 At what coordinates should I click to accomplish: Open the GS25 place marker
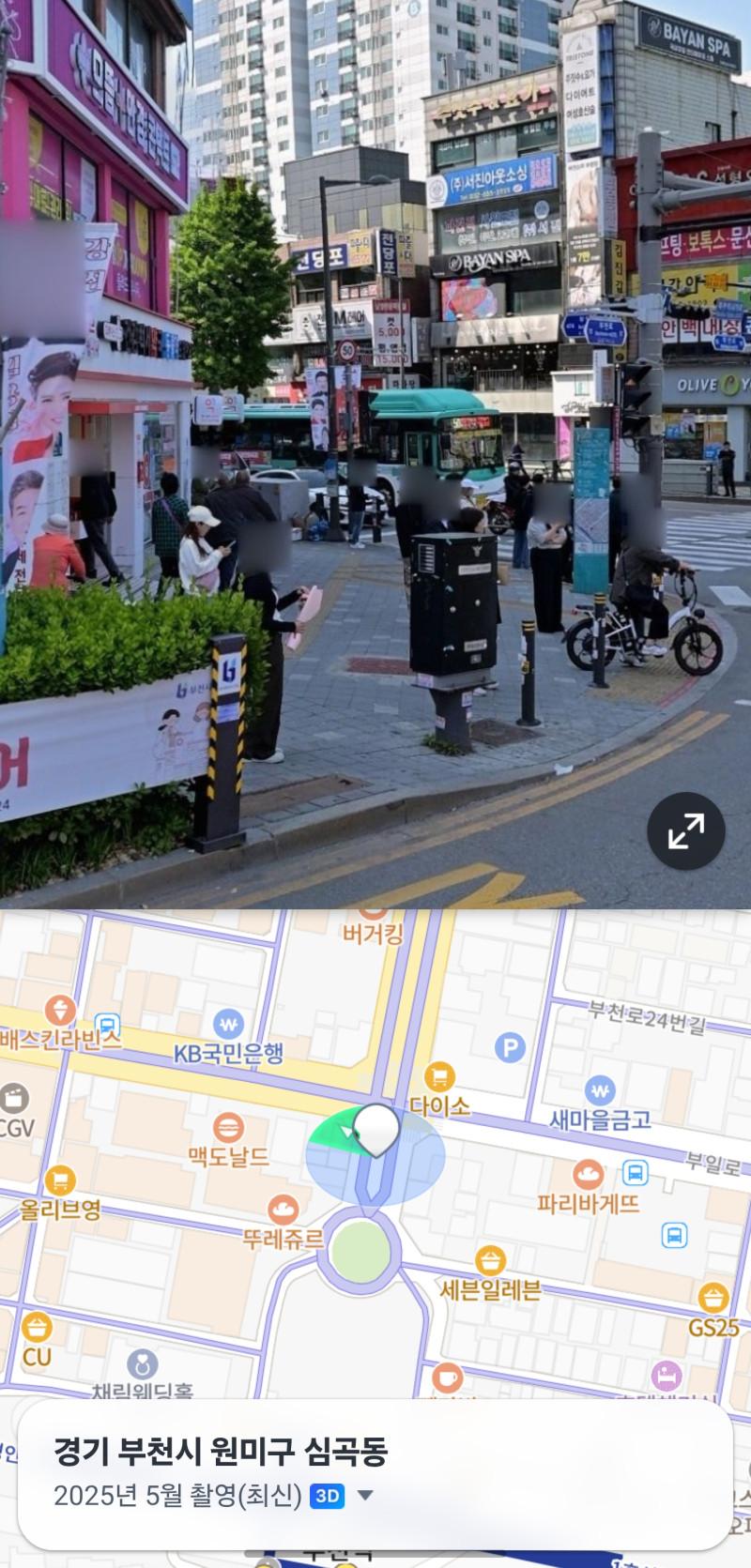pyautogui.click(x=713, y=1299)
